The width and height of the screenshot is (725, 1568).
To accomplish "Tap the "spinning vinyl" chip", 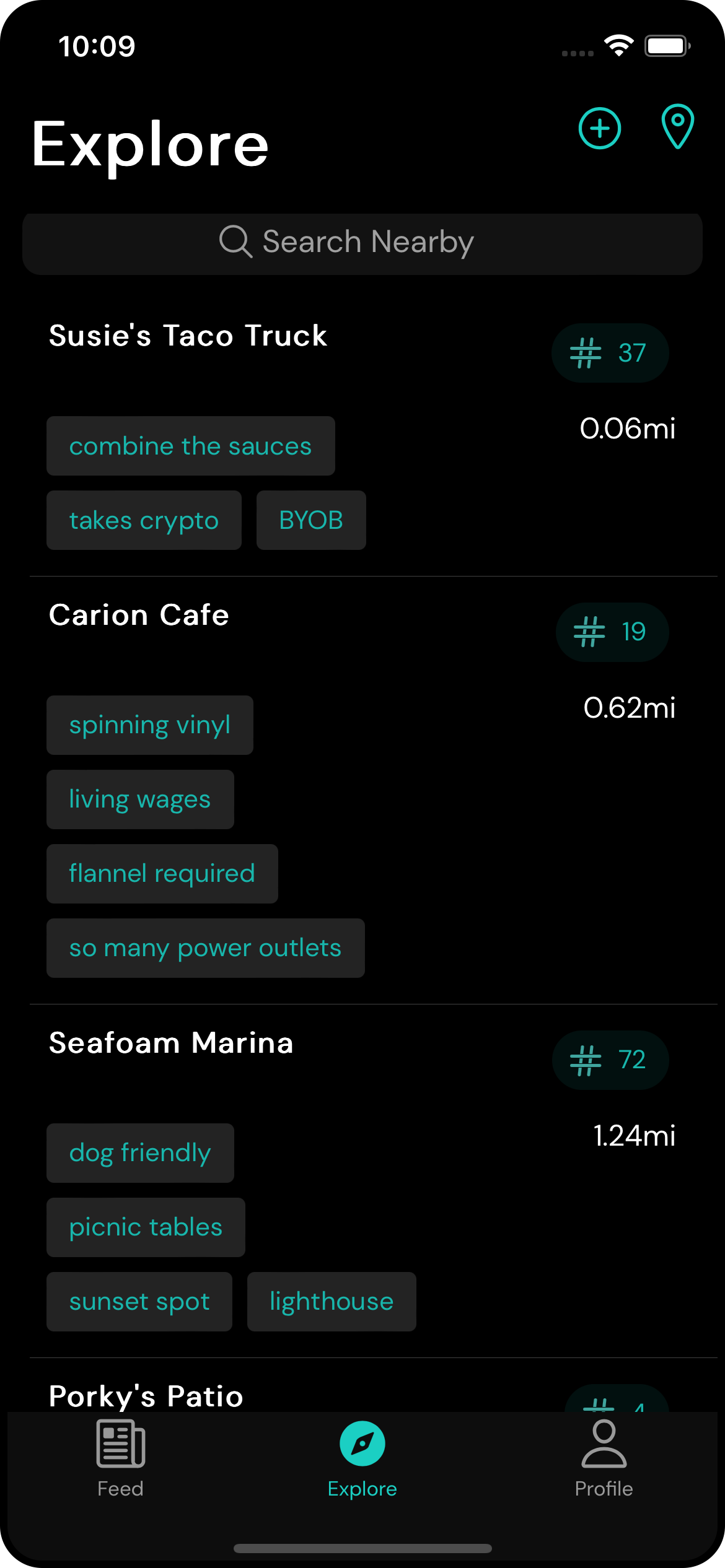I will point(149,725).
